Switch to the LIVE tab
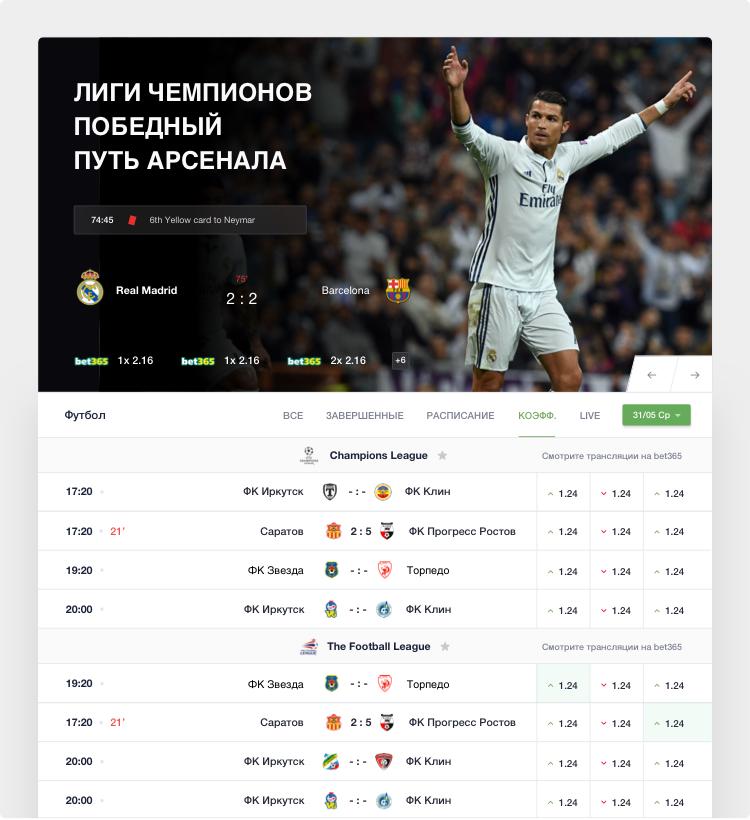The image size is (750, 820). click(x=590, y=415)
